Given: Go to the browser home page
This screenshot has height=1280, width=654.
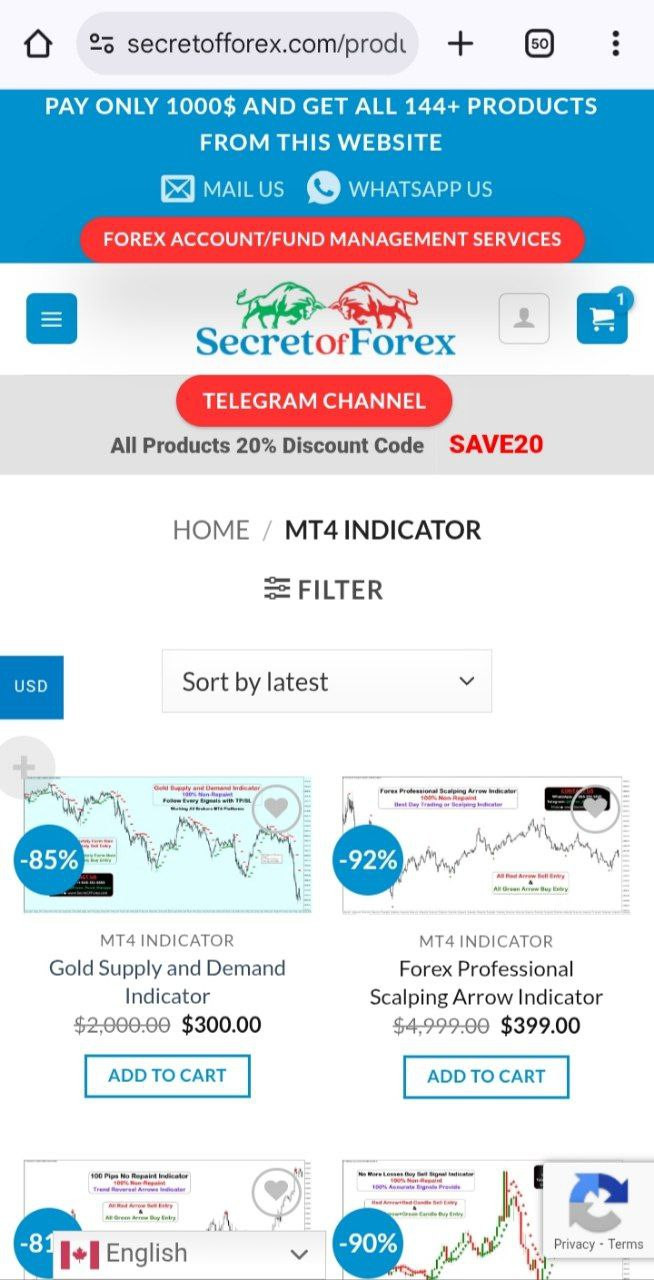Looking at the screenshot, I should 37,44.
